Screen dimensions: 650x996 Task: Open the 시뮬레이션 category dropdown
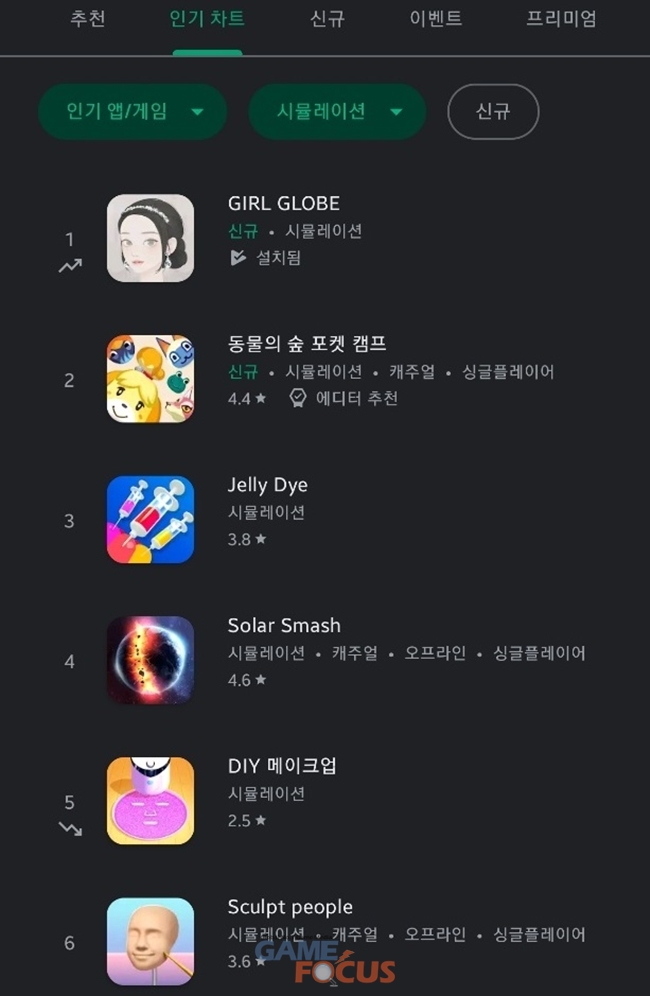tap(337, 111)
